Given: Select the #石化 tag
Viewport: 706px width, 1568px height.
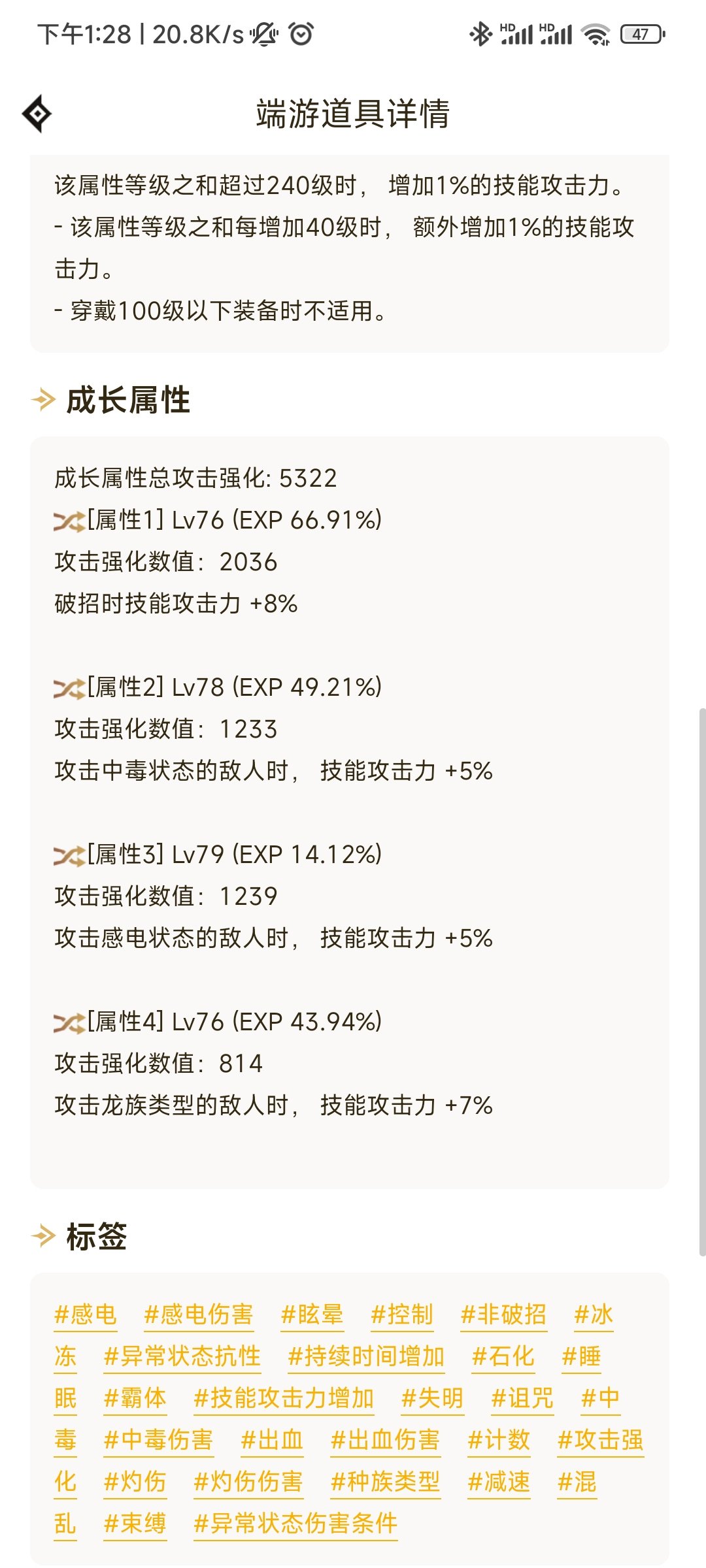Looking at the screenshot, I should point(503,1356).
